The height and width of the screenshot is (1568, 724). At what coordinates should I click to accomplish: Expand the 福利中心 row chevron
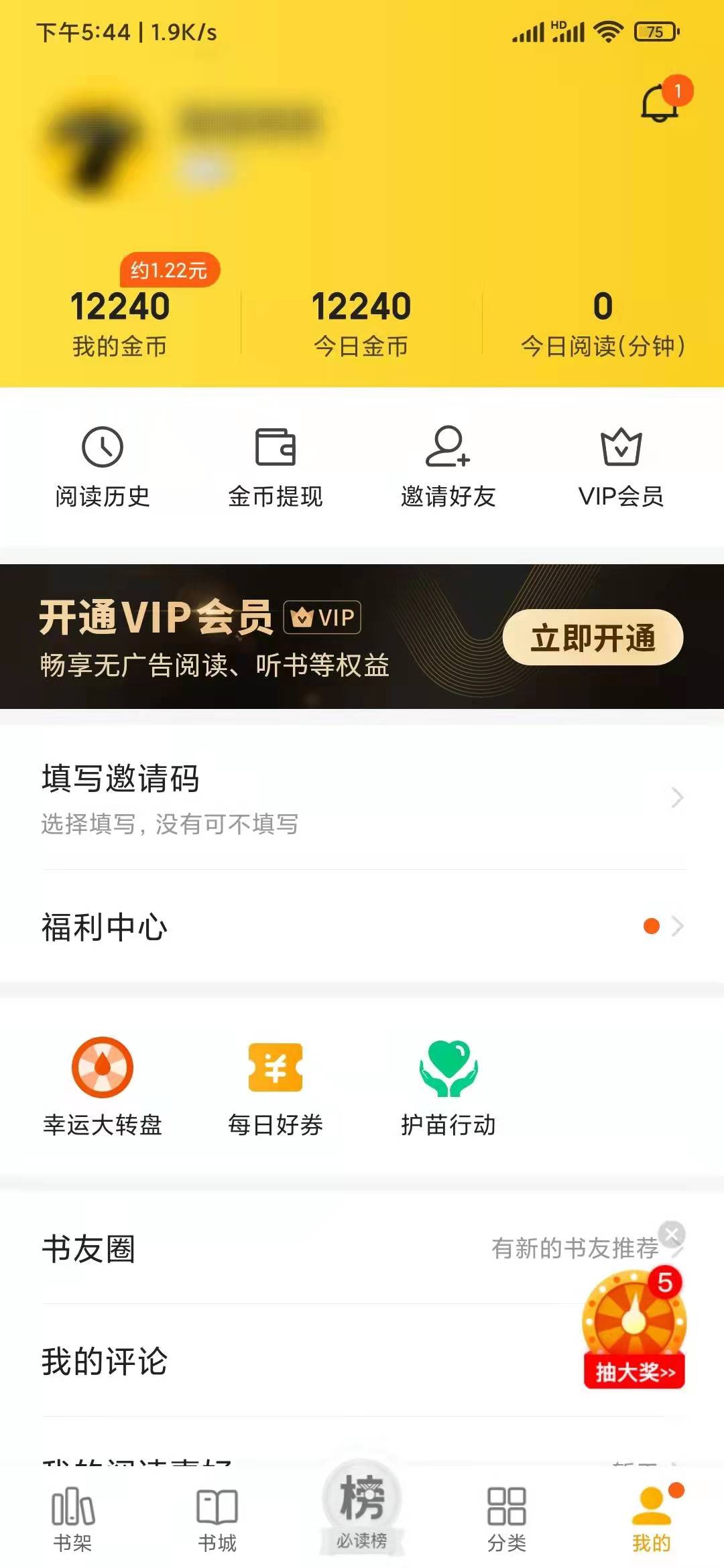click(678, 925)
